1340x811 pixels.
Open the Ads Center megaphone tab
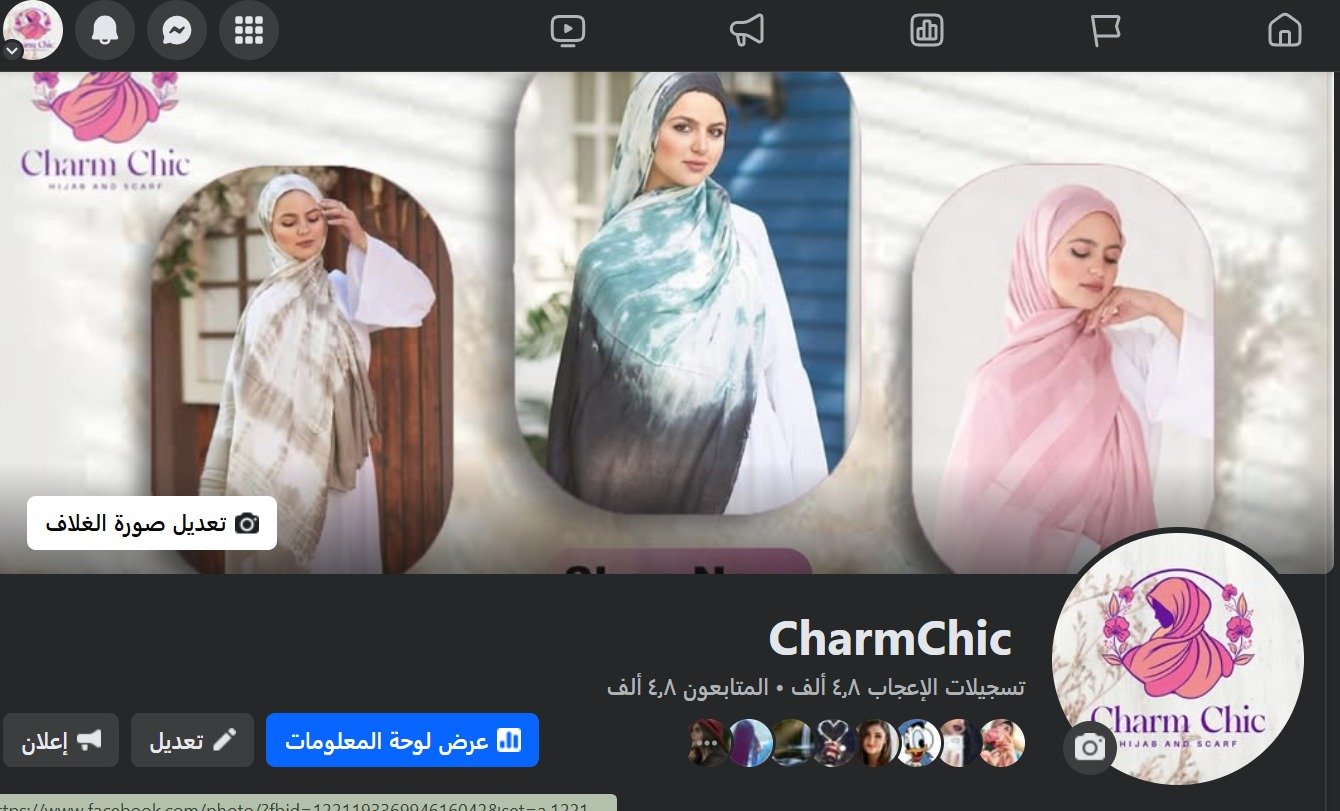point(747,31)
